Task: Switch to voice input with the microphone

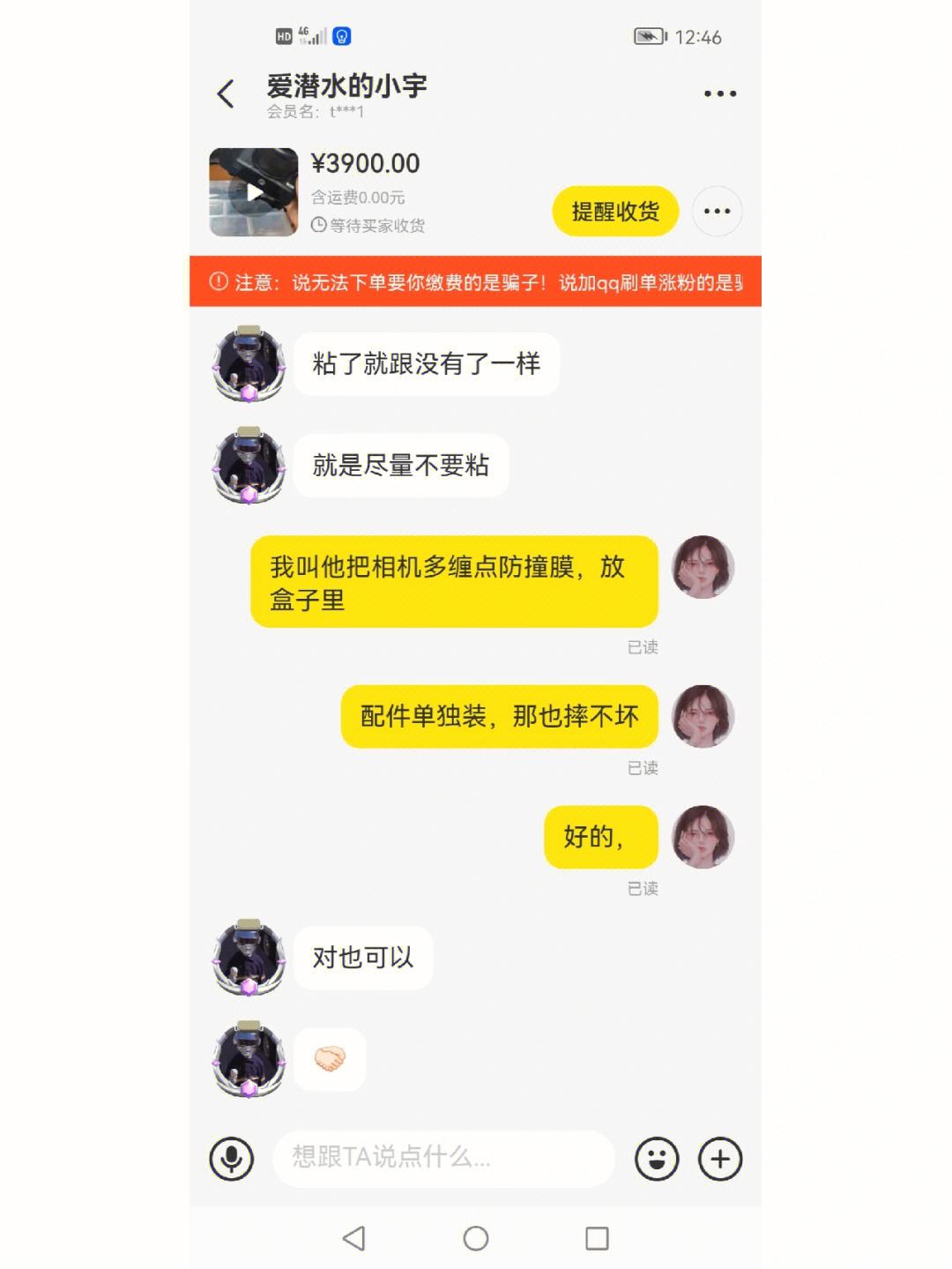Action: point(232,1158)
